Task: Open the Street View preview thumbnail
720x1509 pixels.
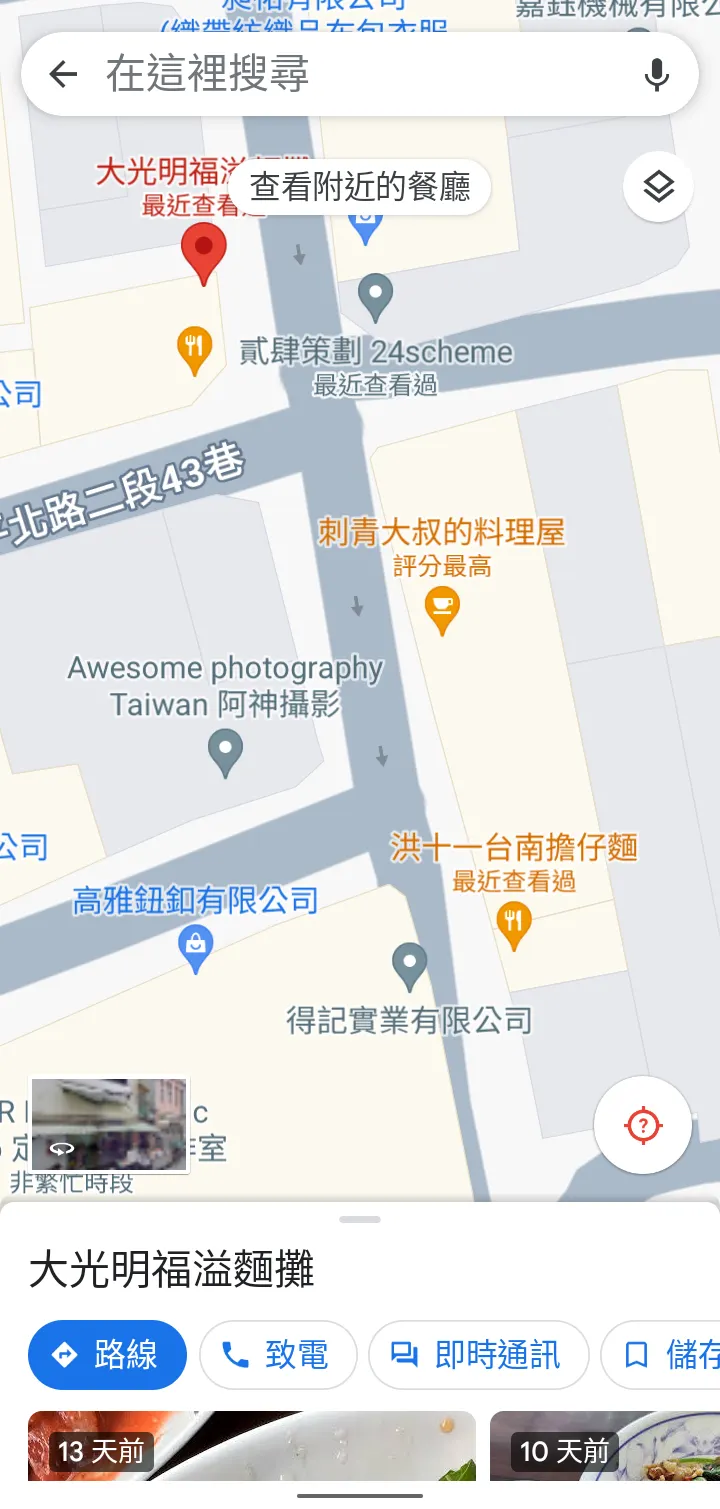Action: click(109, 1124)
